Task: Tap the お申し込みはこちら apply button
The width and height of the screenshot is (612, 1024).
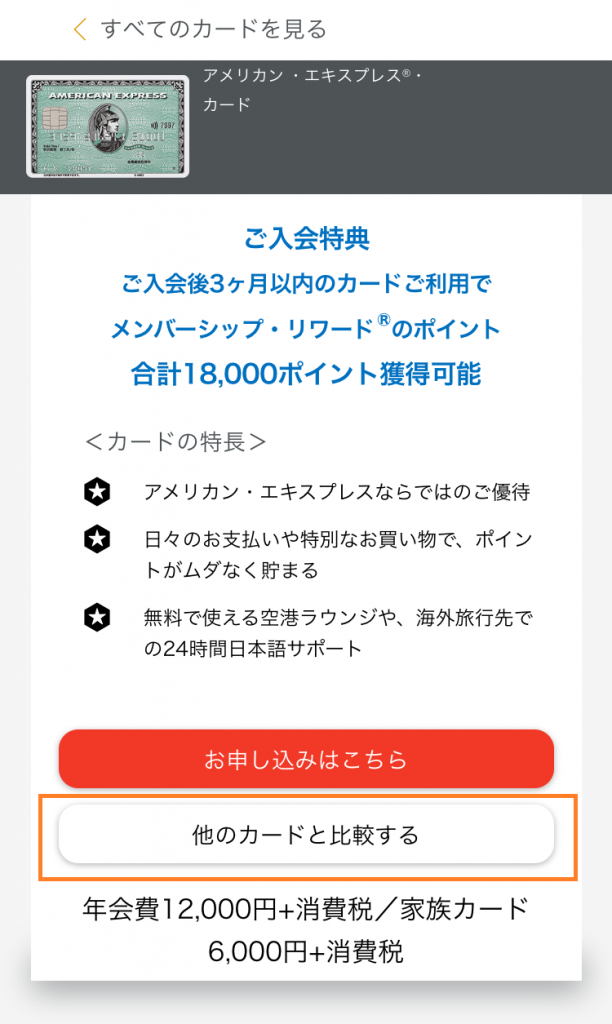Action: click(x=306, y=759)
